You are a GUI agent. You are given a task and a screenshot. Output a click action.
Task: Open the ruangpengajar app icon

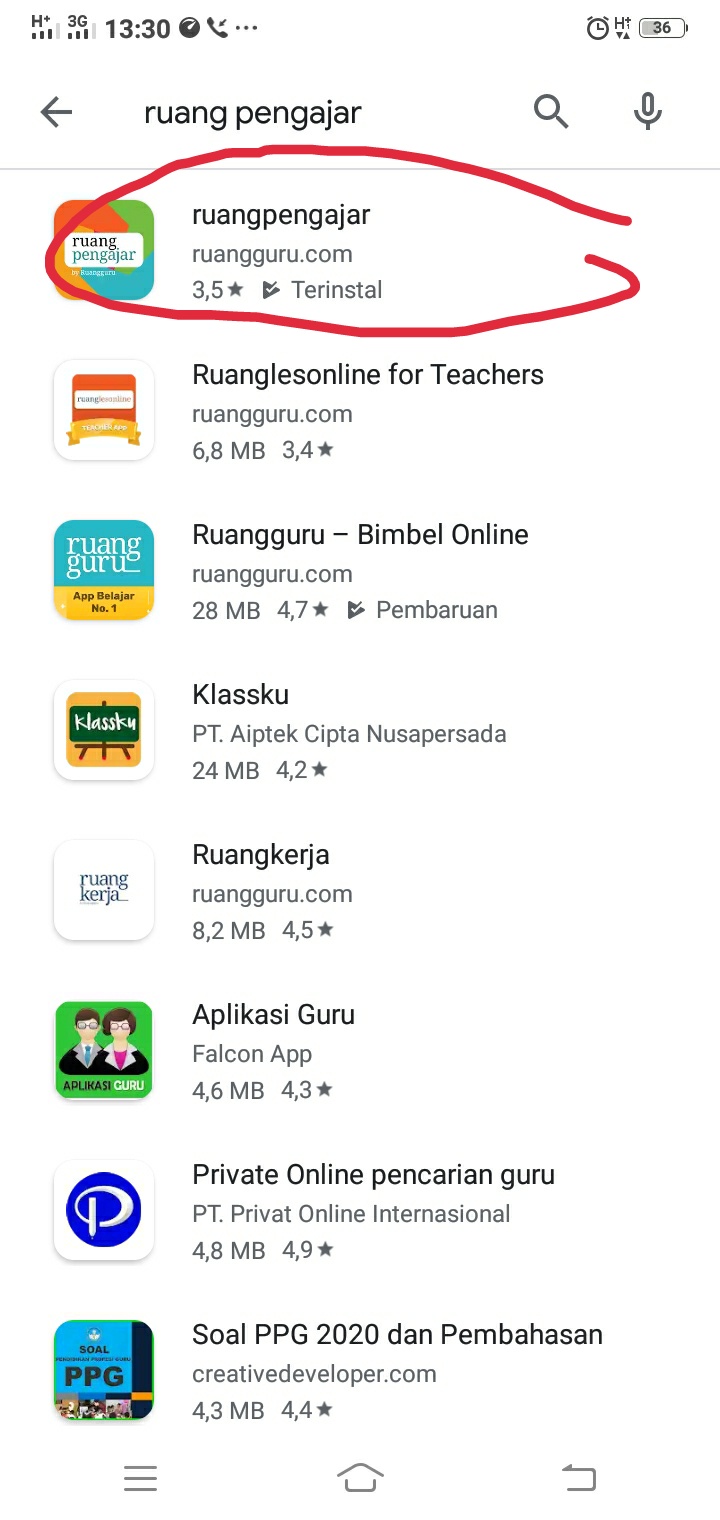point(104,250)
